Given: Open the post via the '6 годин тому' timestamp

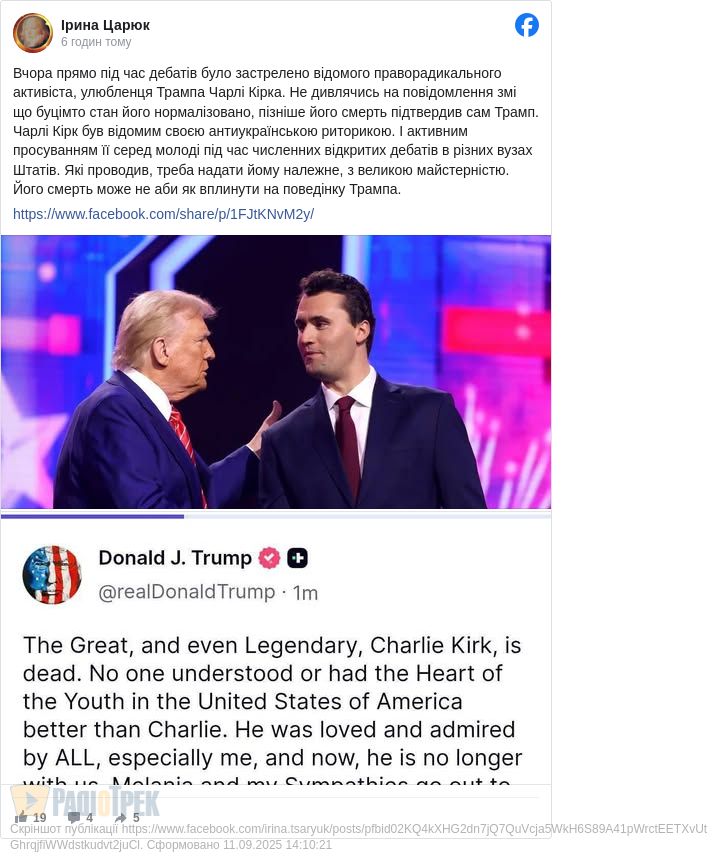Looking at the screenshot, I should pos(96,42).
